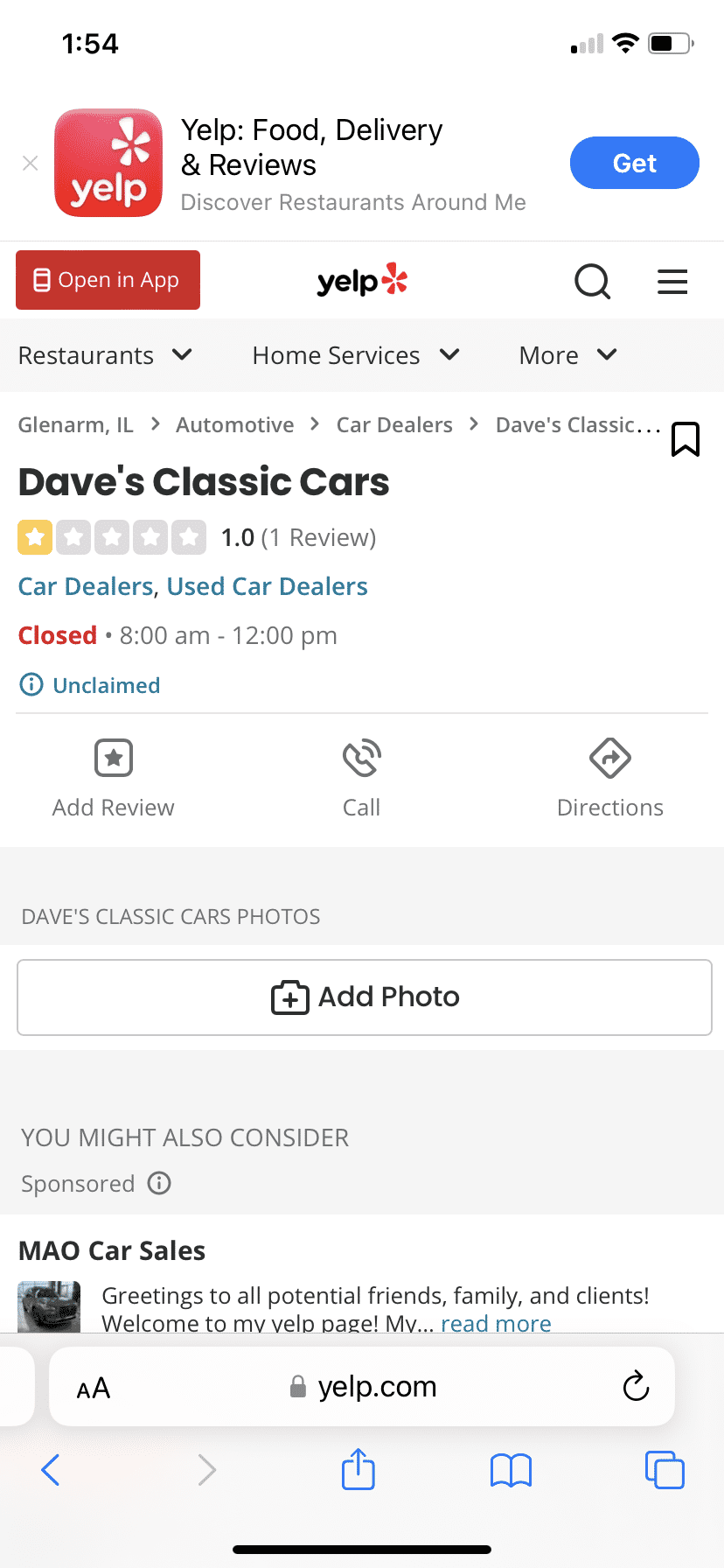Tap the Add Photo button

click(365, 997)
